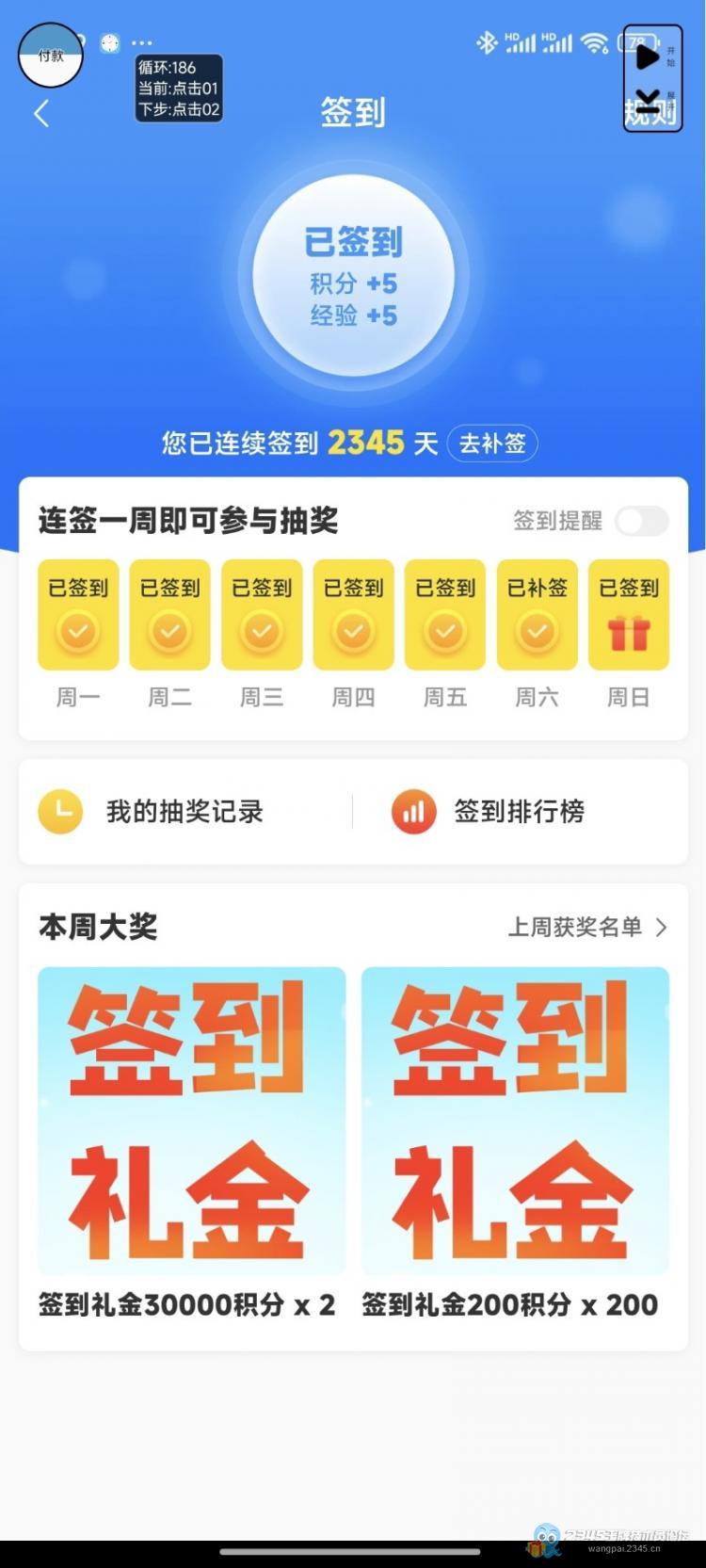706x1568 pixels.
Task: Tap the floating play button overlay
Action: tap(647, 57)
